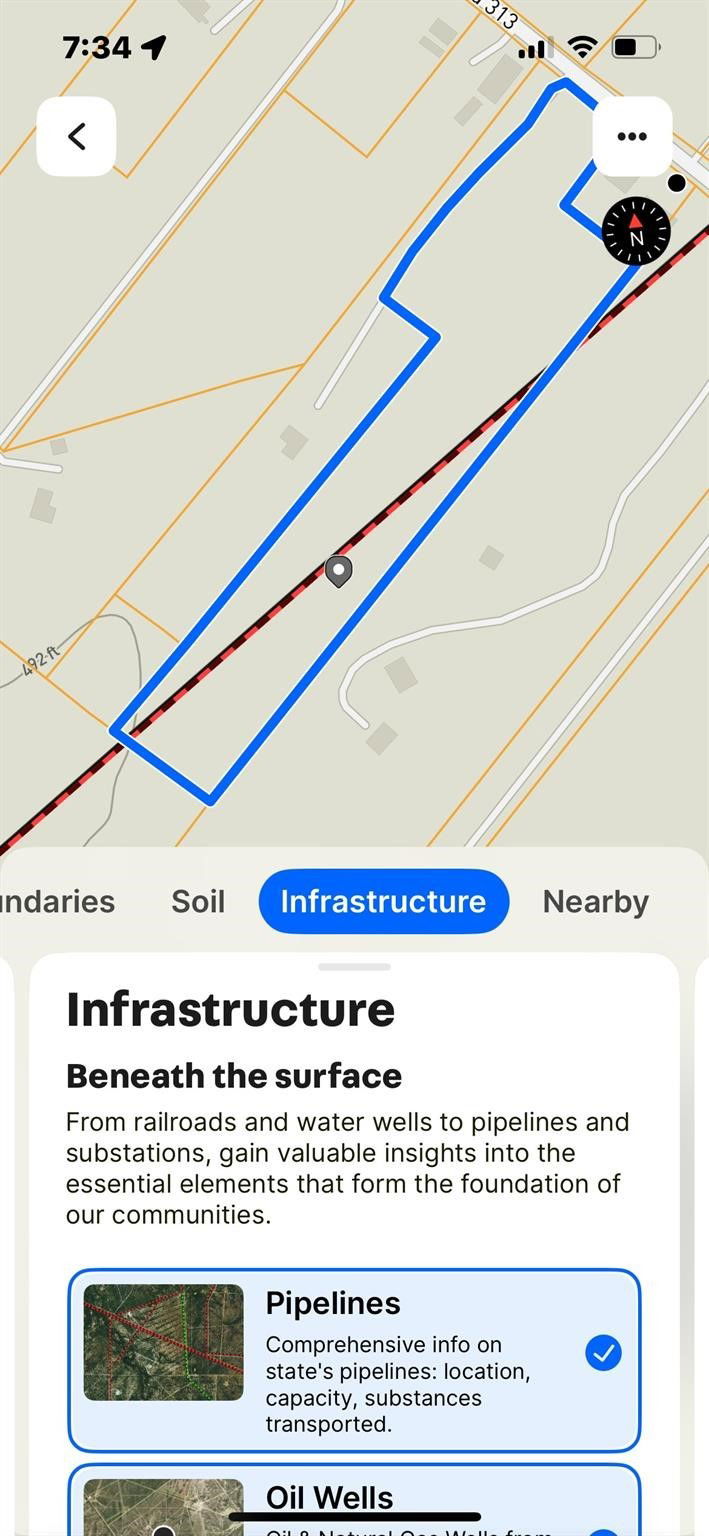
Task: Uncheck the Pipelines layer card
Action: [x=354, y=1360]
